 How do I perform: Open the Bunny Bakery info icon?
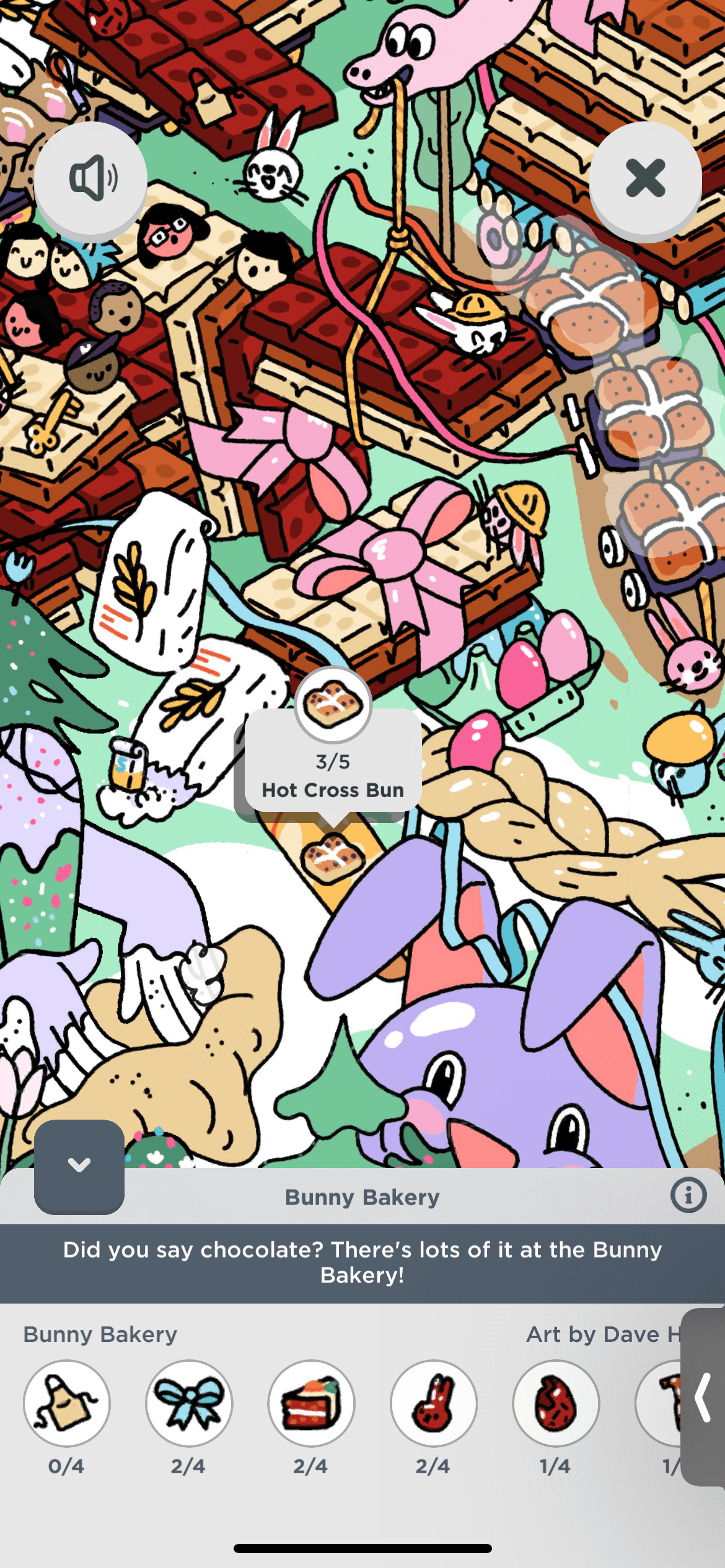click(688, 1195)
